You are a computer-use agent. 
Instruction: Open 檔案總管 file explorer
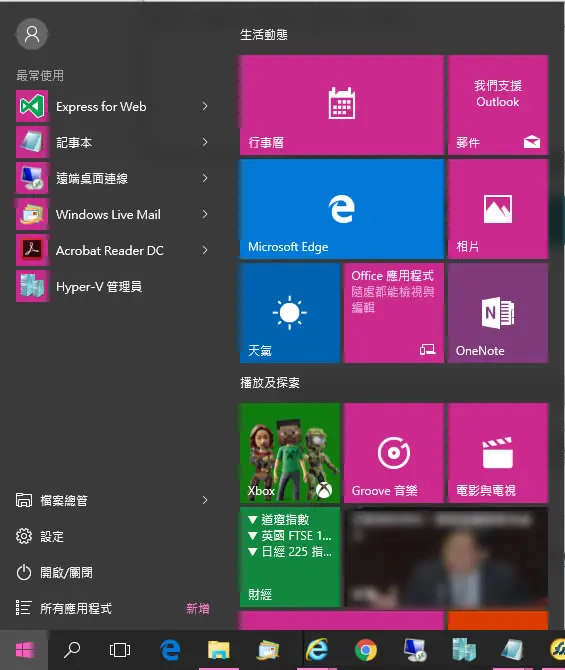pos(114,500)
